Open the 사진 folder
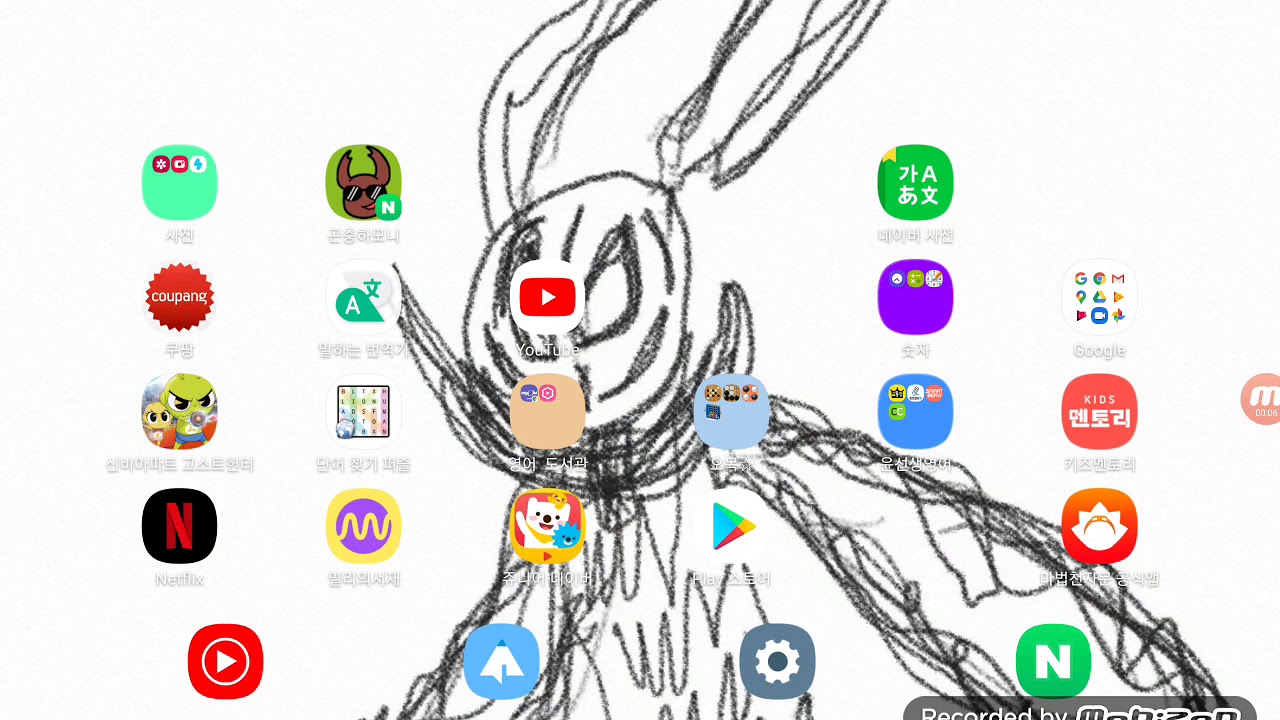The image size is (1280, 720). (180, 183)
